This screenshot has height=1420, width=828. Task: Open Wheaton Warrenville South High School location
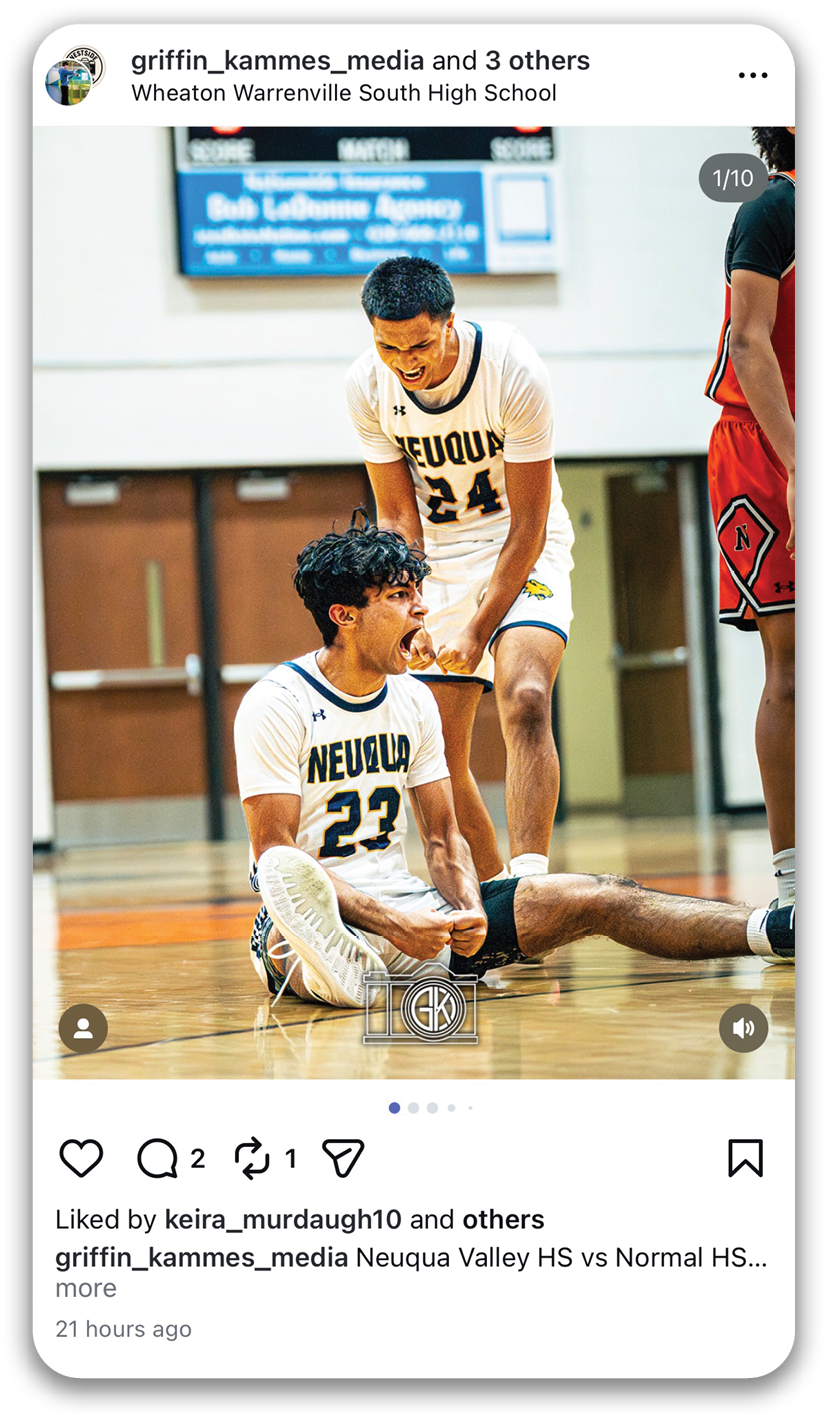click(x=343, y=93)
